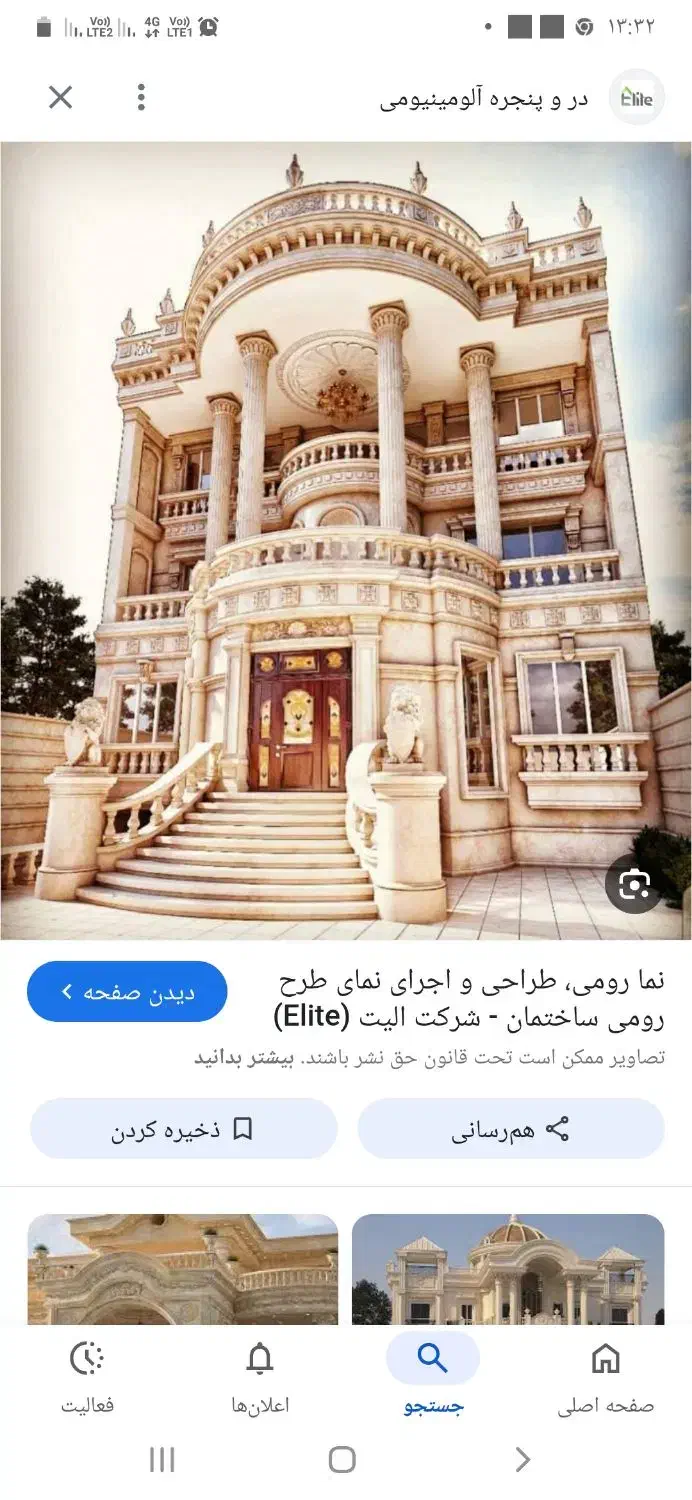Open the three-dot overflow menu
Screen dimensions: 692x1500
tap(141, 97)
